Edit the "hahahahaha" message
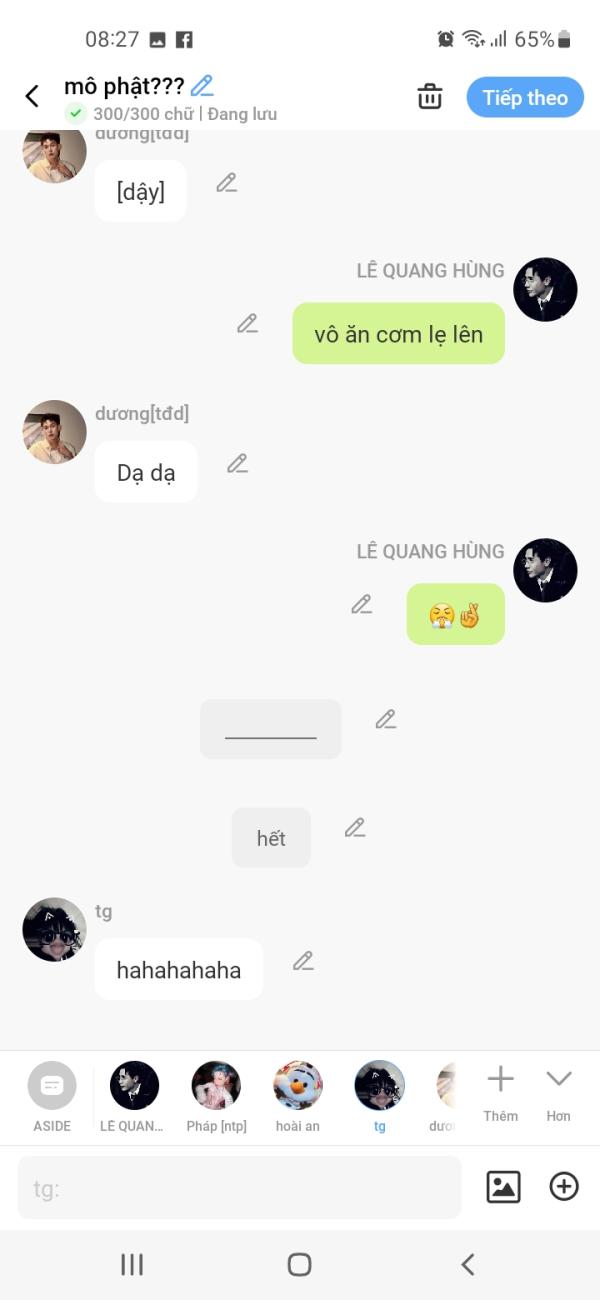 pos(303,961)
